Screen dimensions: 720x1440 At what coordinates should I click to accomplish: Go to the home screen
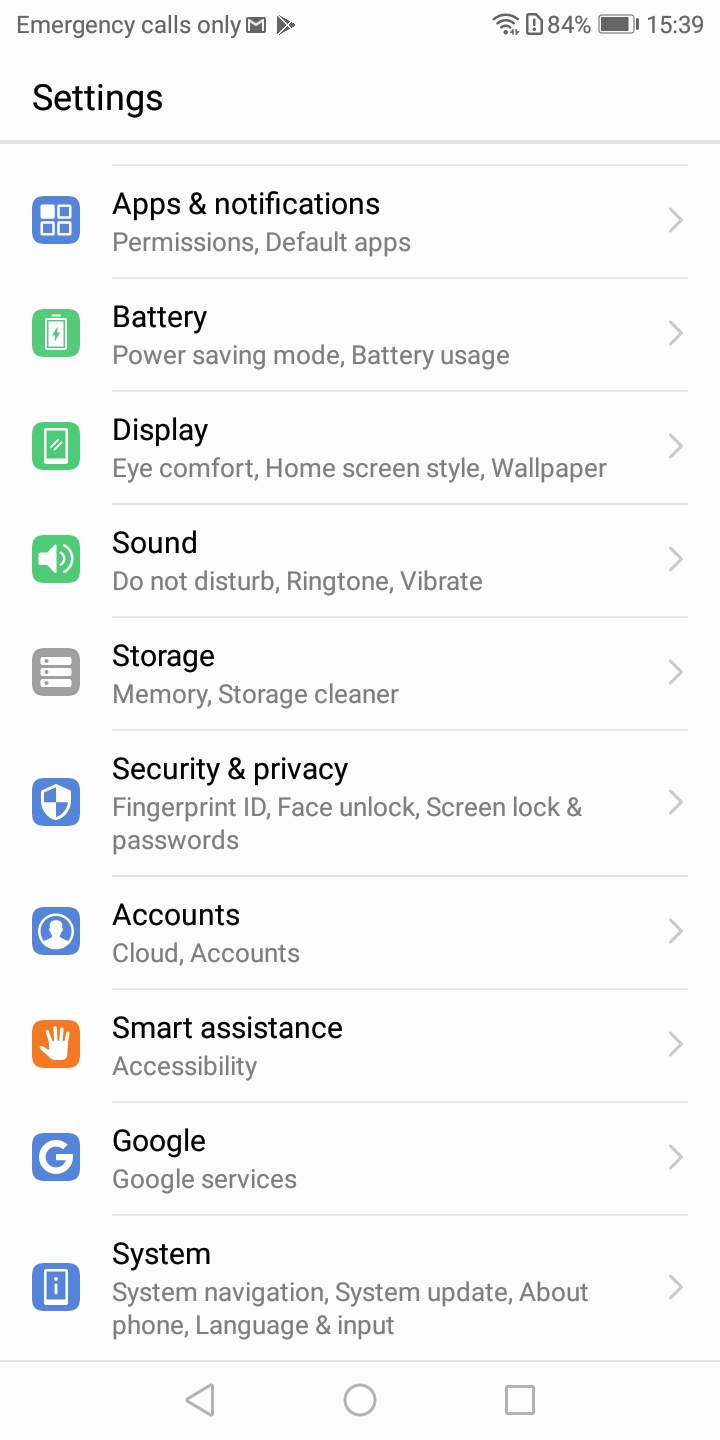click(x=360, y=1400)
